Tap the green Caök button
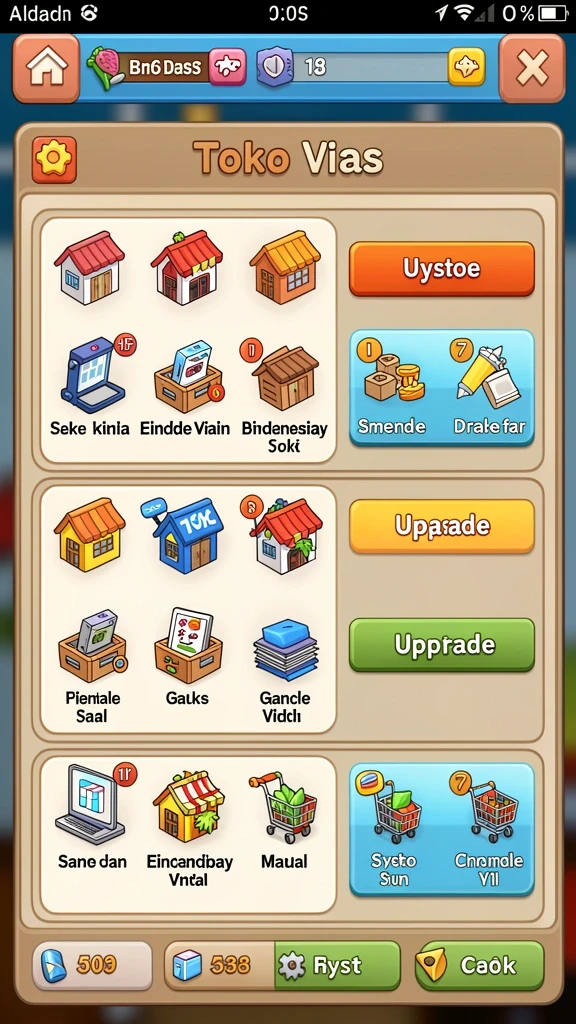 tap(479, 965)
